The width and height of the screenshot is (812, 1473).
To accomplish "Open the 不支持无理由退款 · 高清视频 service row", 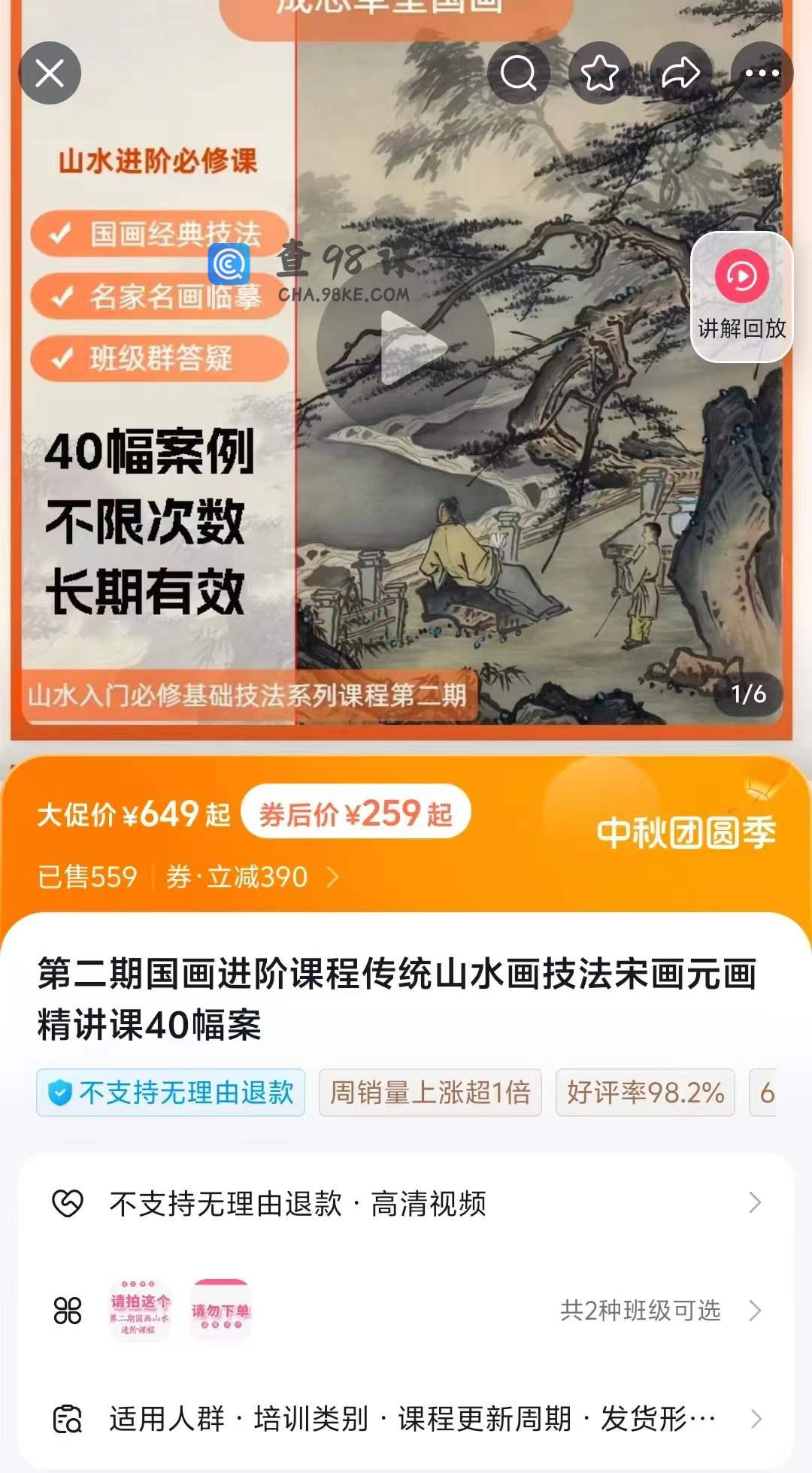I will coord(406,1204).
